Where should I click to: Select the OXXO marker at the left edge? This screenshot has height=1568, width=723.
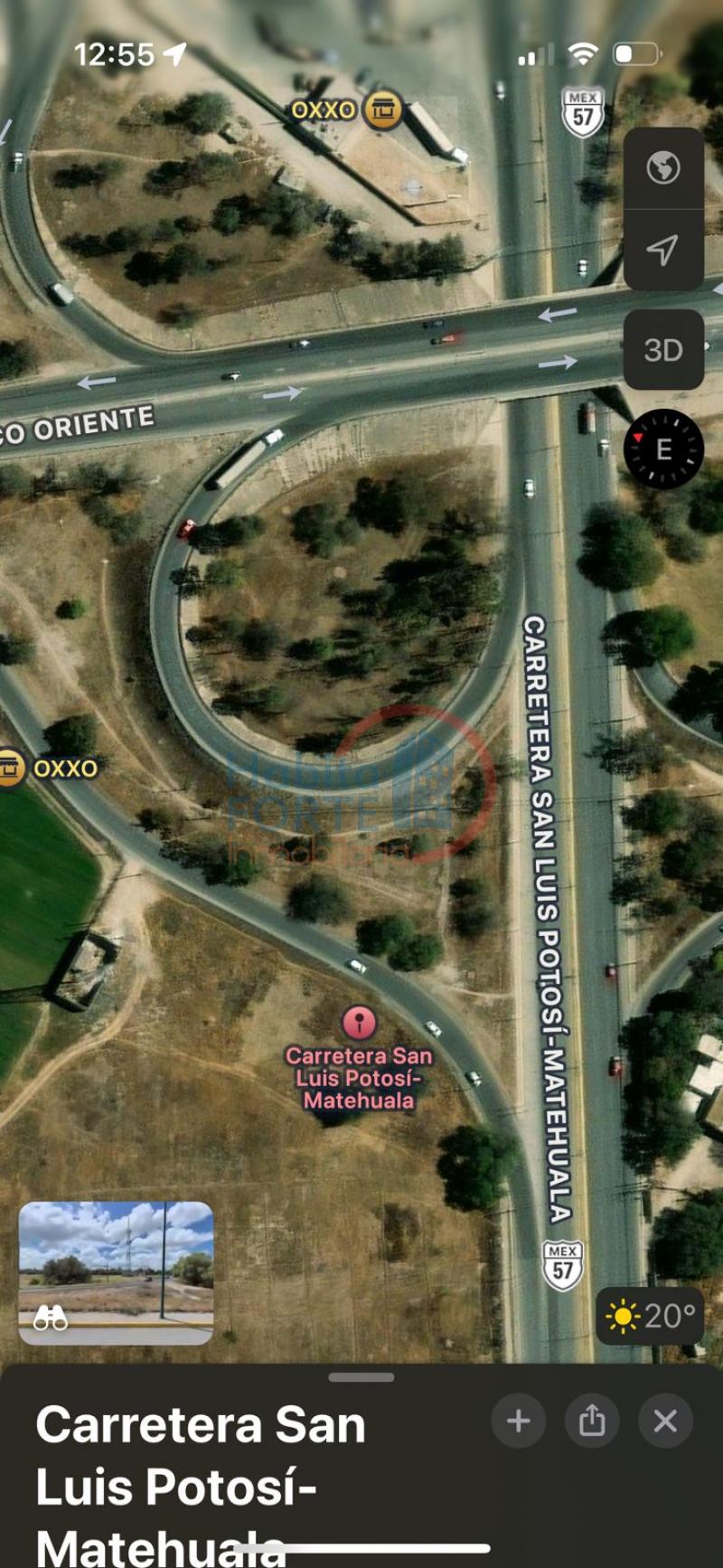click(x=11, y=769)
